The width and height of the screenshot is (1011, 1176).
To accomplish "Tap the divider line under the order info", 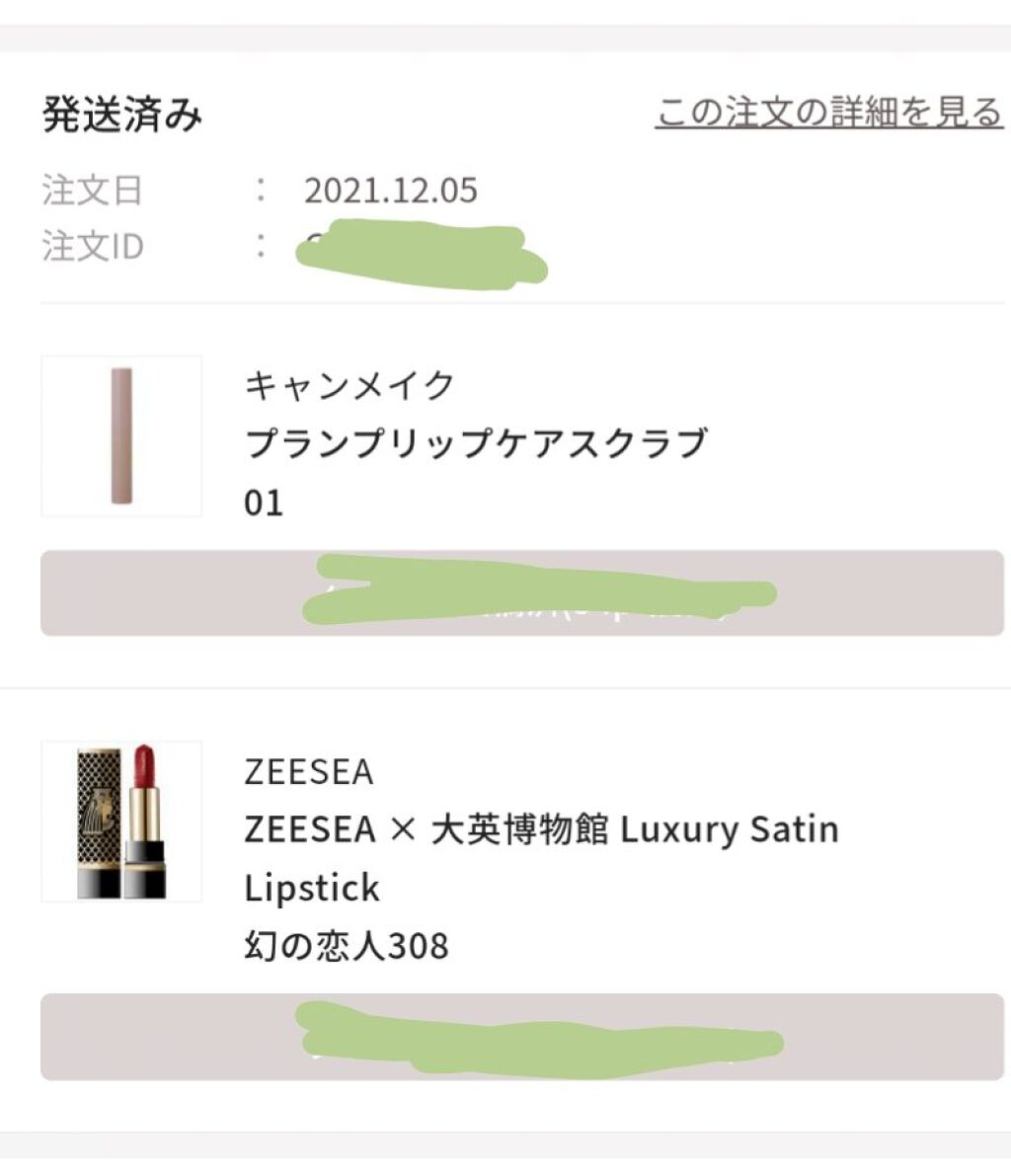I will (x=505, y=301).
